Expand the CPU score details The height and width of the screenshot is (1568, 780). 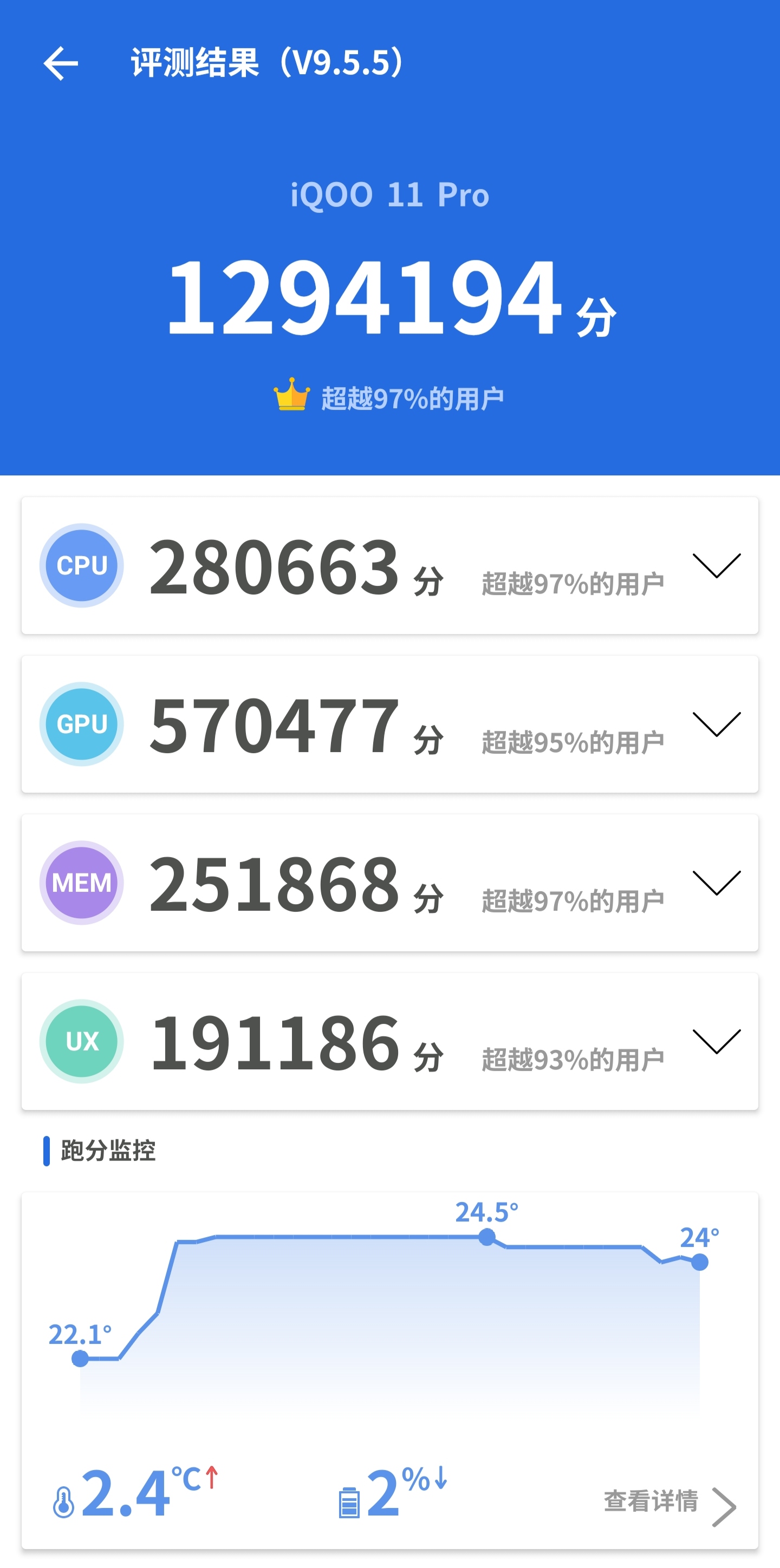(716, 565)
